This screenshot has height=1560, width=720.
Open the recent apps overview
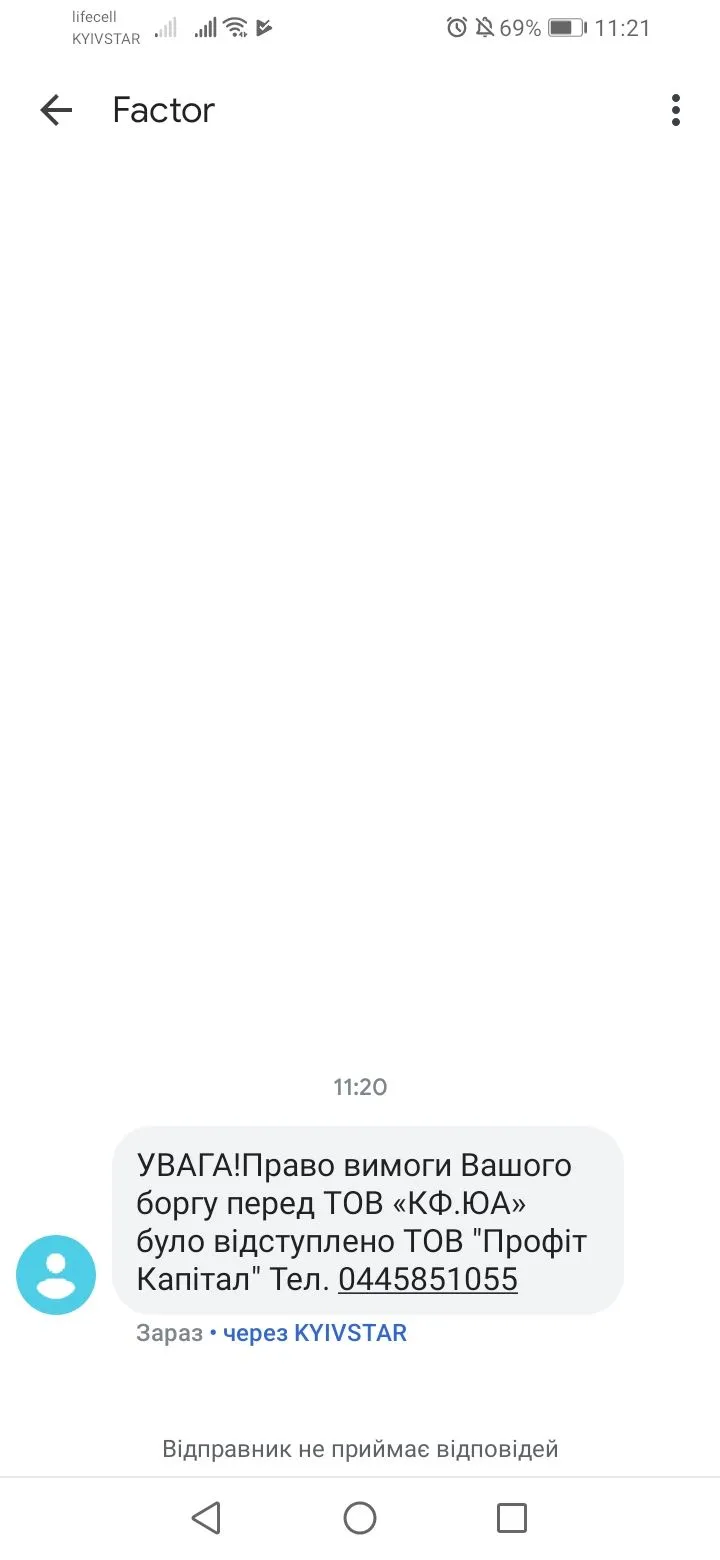click(x=512, y=1518)
